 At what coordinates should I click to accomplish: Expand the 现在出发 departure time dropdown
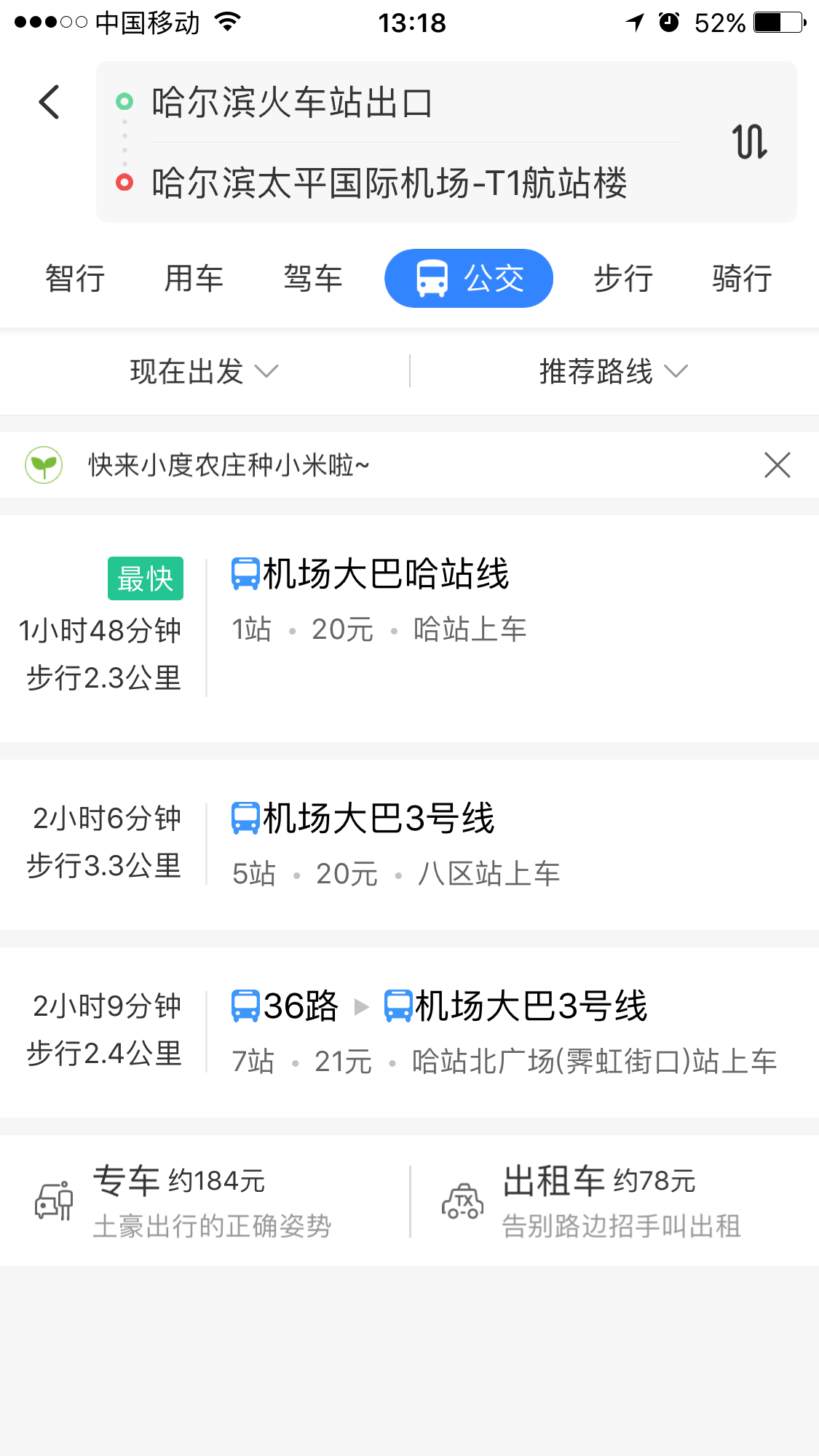[205, 371]
